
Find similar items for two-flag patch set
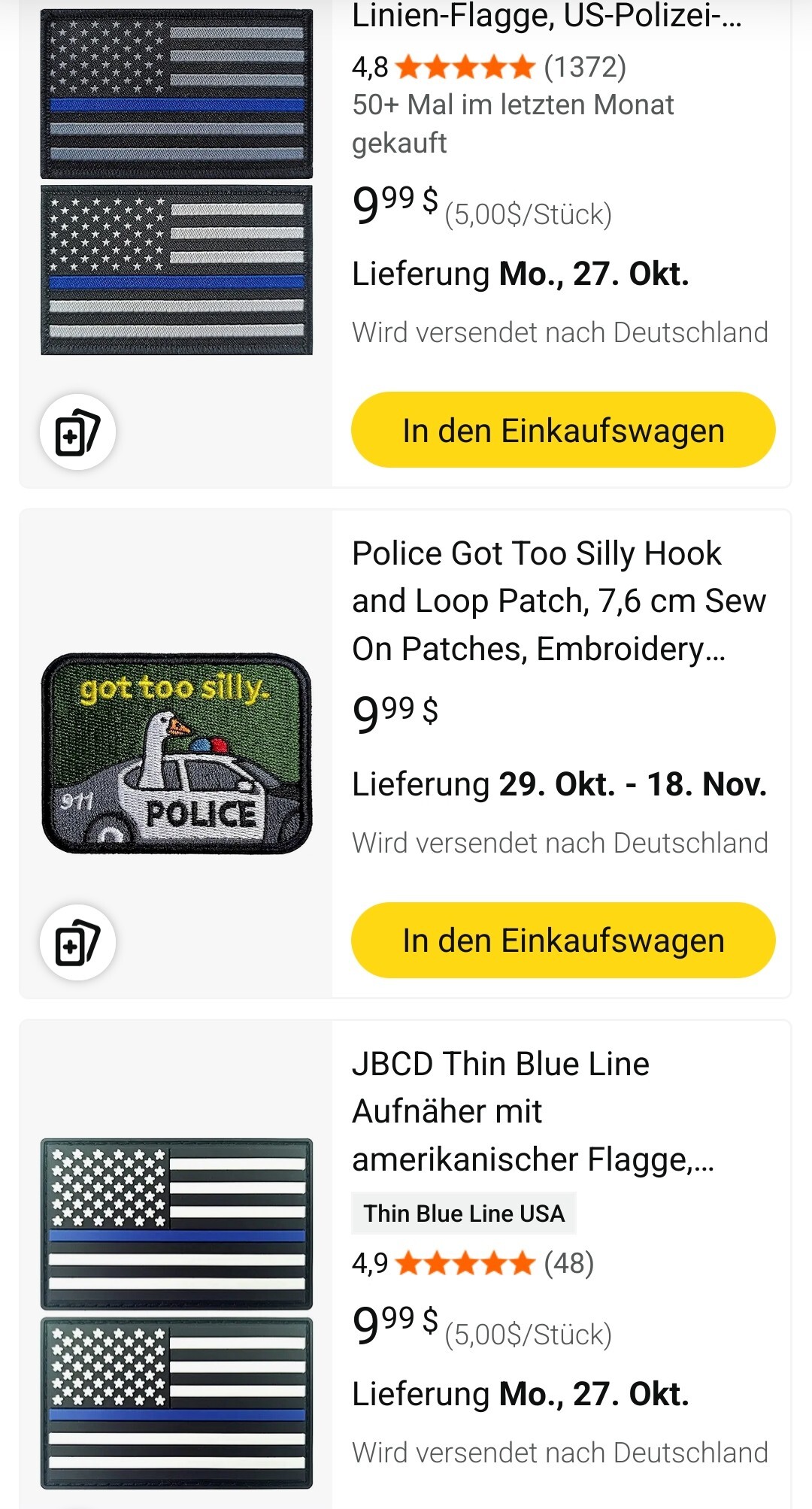[x=77, y=432]
